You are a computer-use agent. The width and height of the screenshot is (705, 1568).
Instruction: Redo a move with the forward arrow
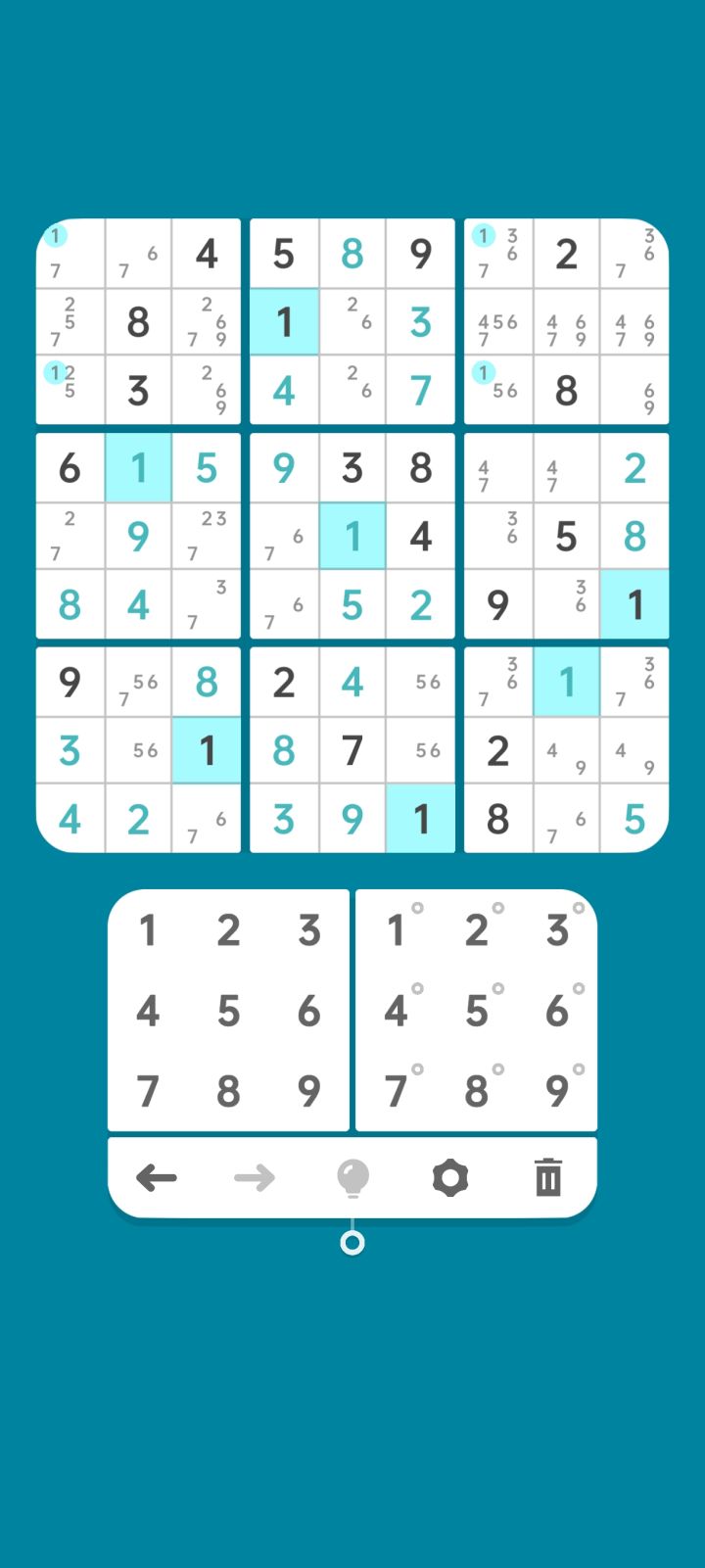[x=255, y=1178]
